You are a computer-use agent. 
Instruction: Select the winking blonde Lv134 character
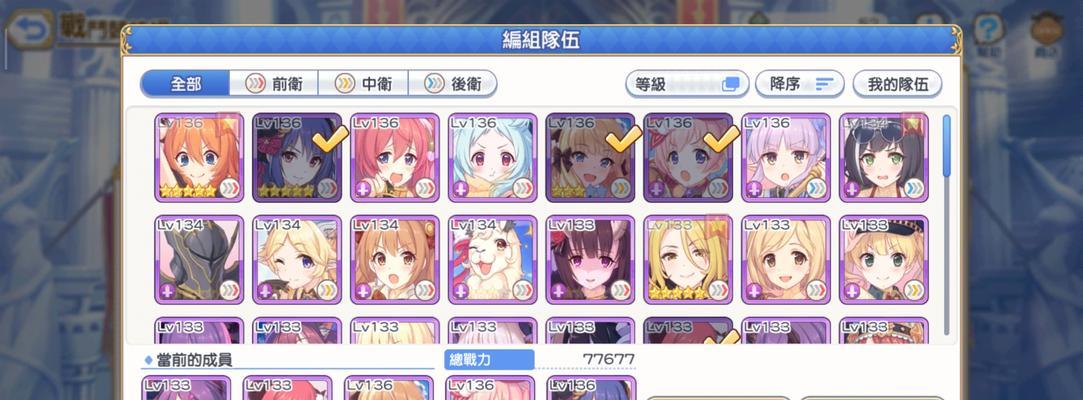pyautogui.click(x=296, y=259)
